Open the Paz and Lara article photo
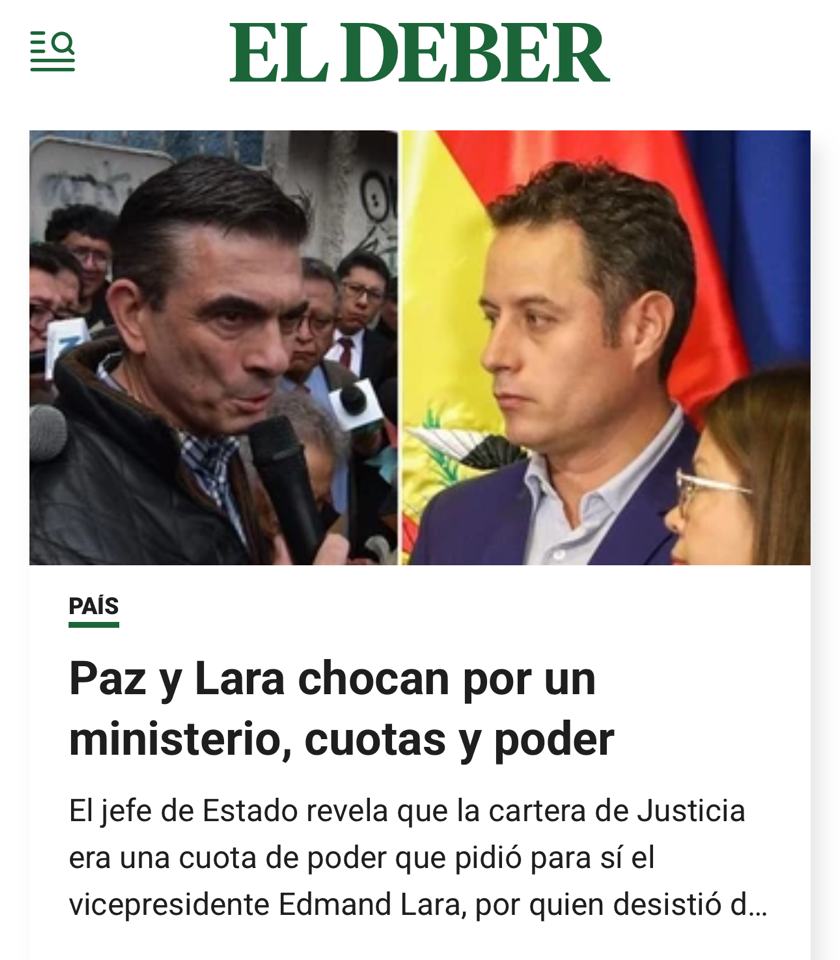Screen dimensions: 840x960 tap(419, 347)
